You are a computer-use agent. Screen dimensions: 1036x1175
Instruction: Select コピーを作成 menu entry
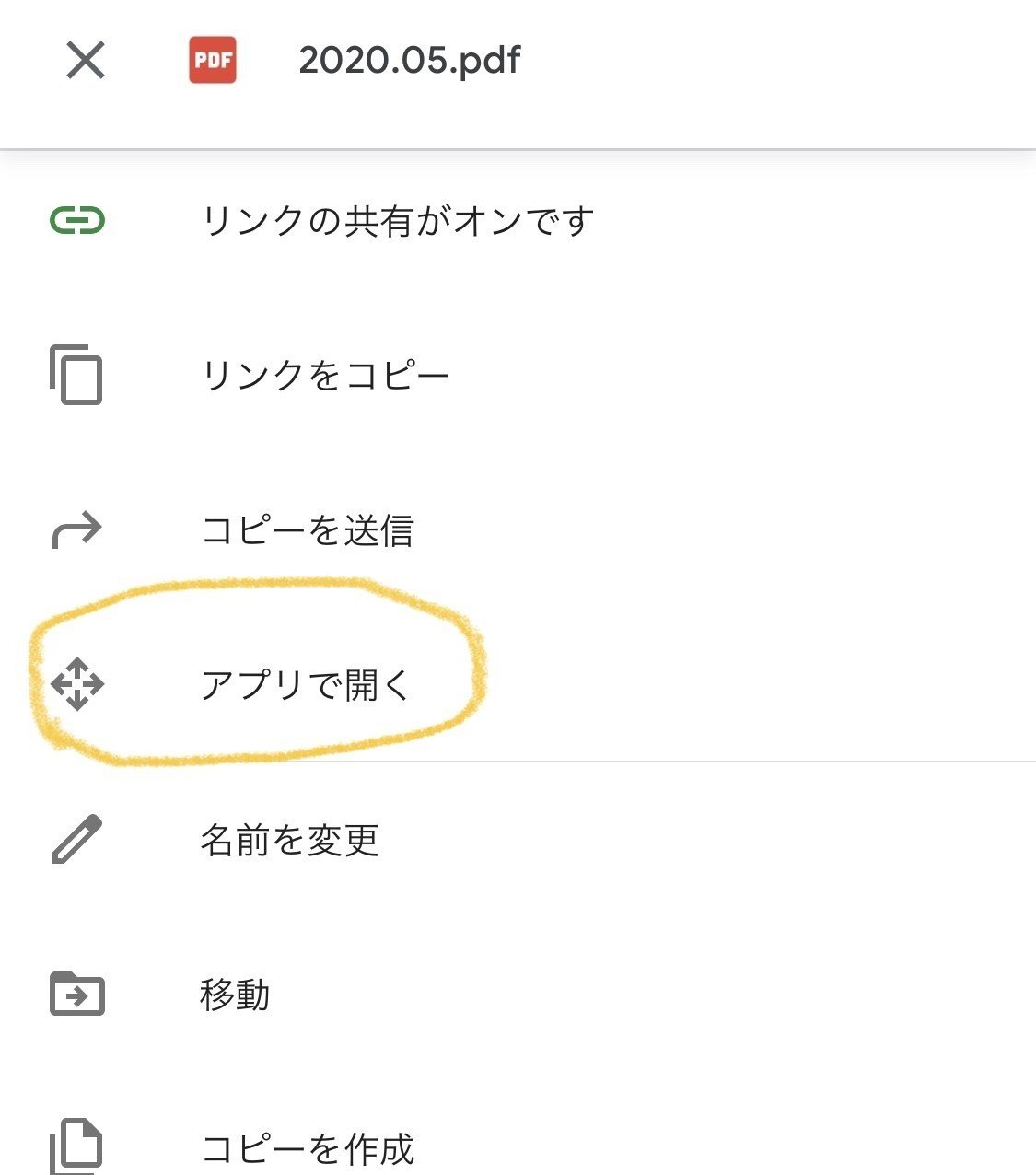310,1146
